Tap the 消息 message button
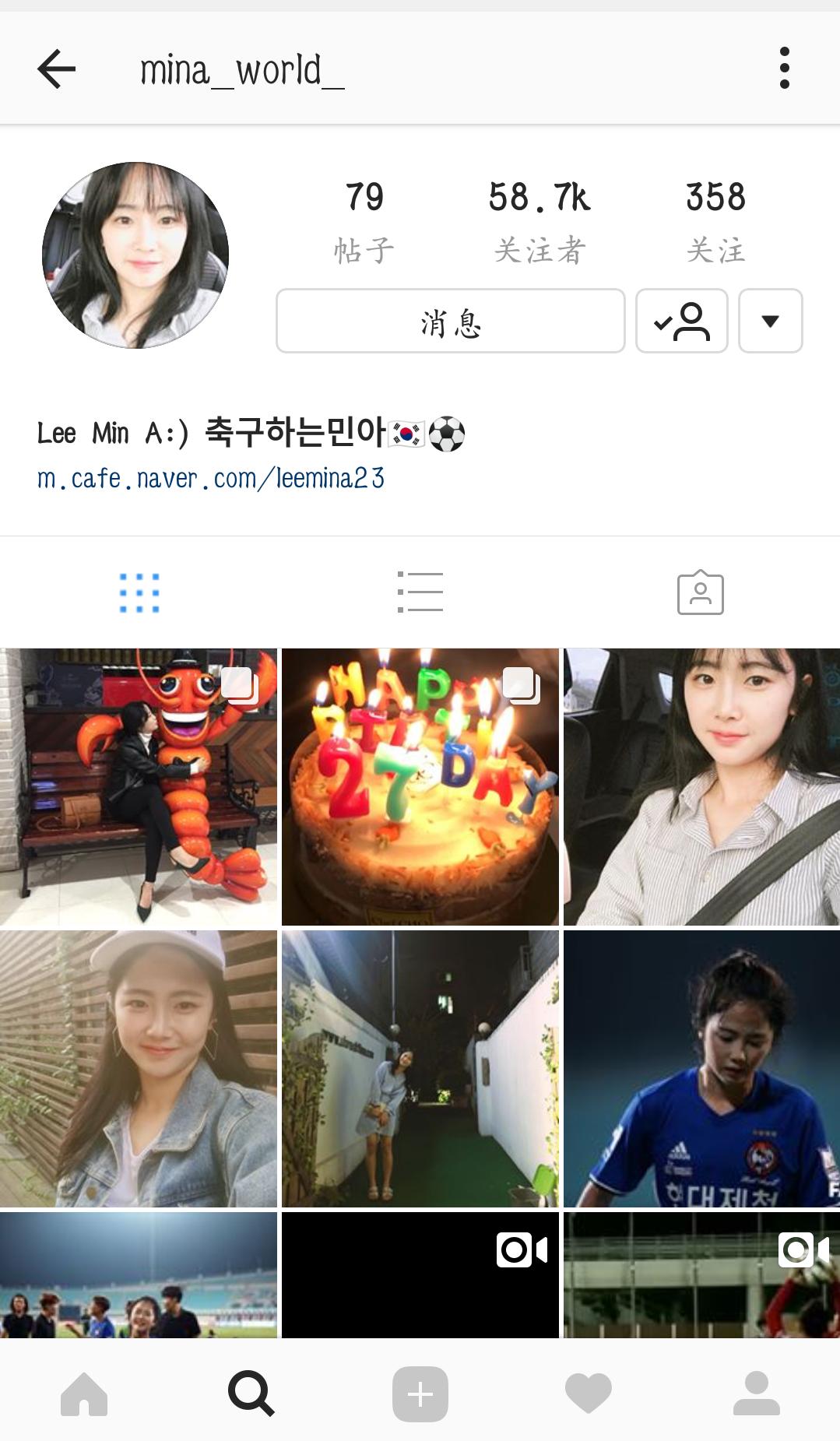 pyautogui.click(x=450, y=321)
